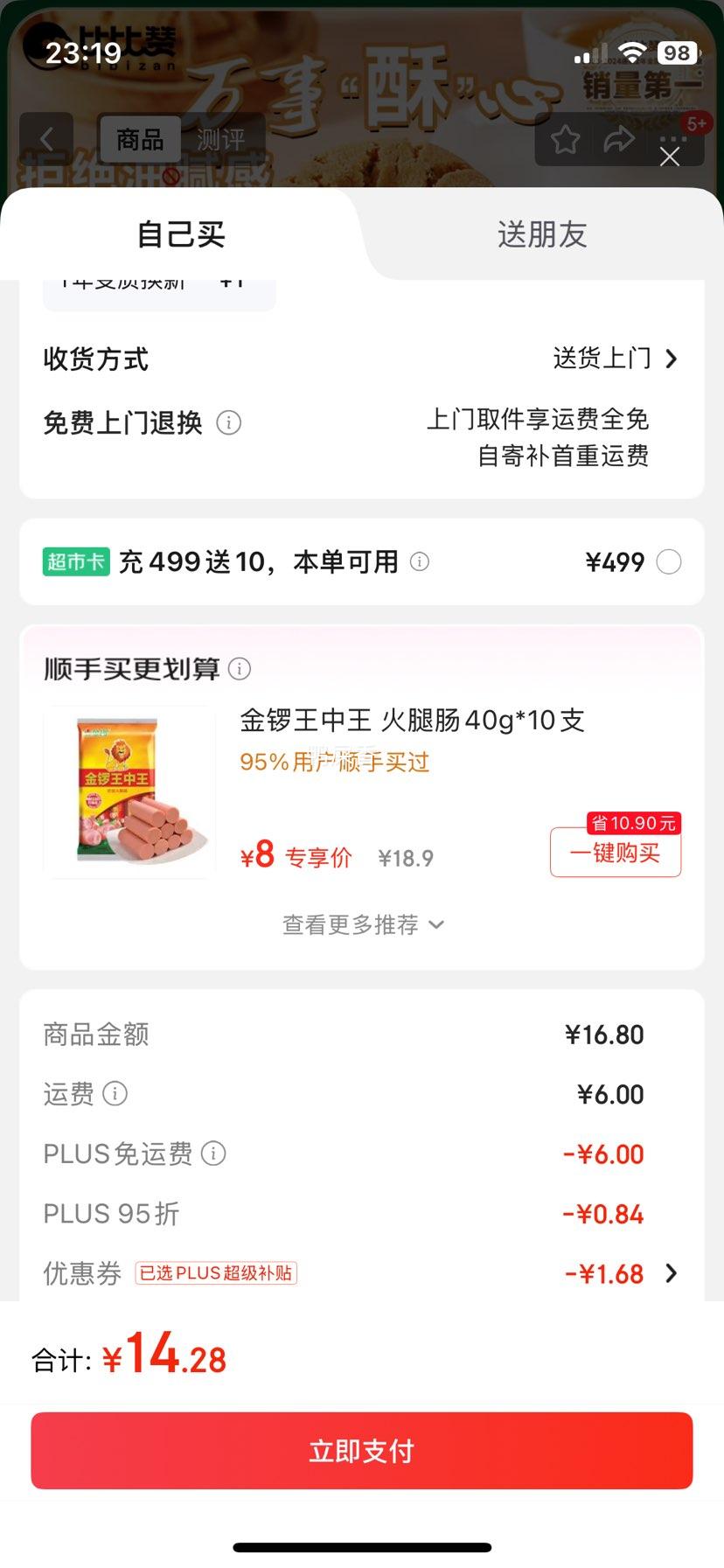Tap 一键购买 for 金锣王中王 sausages
Screen dimensions: 724x1568
pos(615,853)
